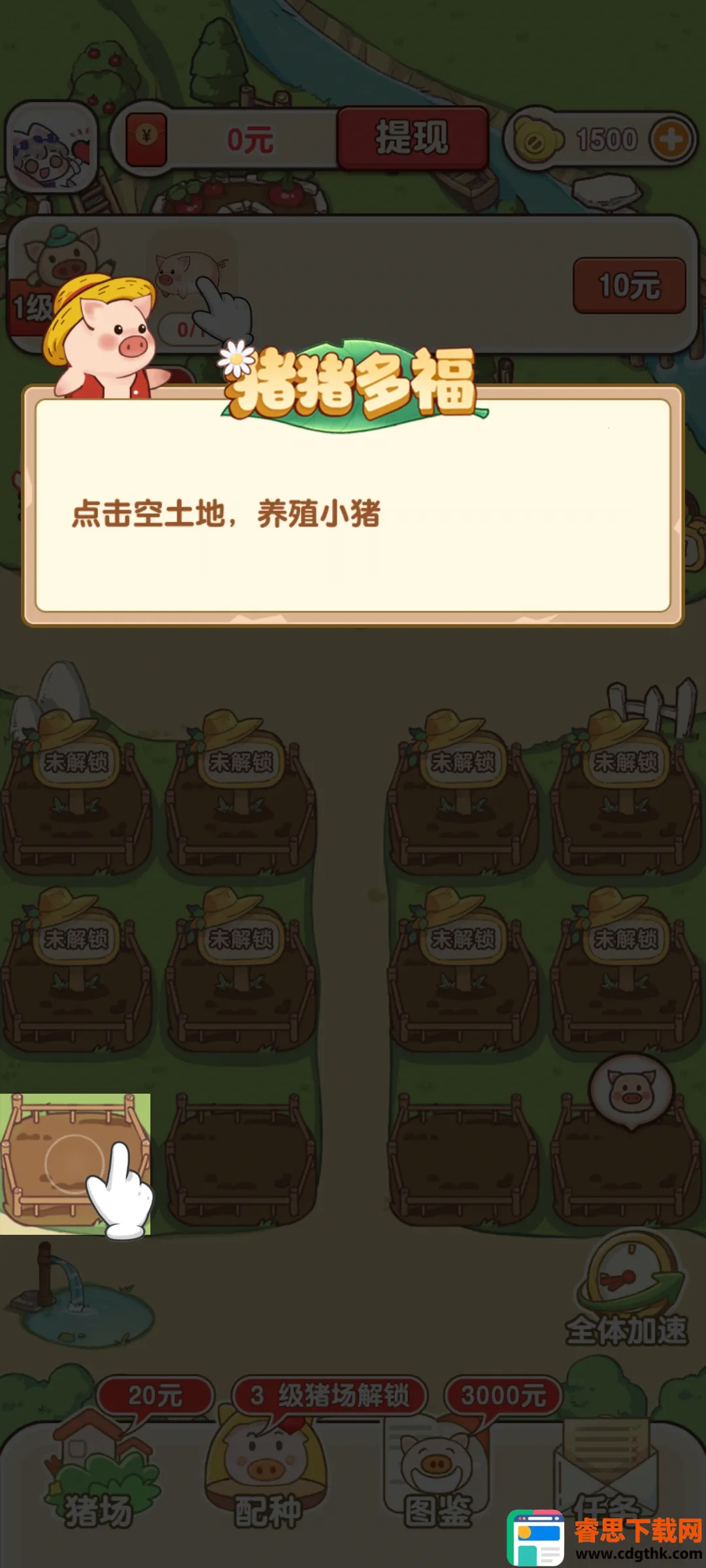Add more coins with the plus icon
The image size is (706, 1568).
(x=671, y=140)
